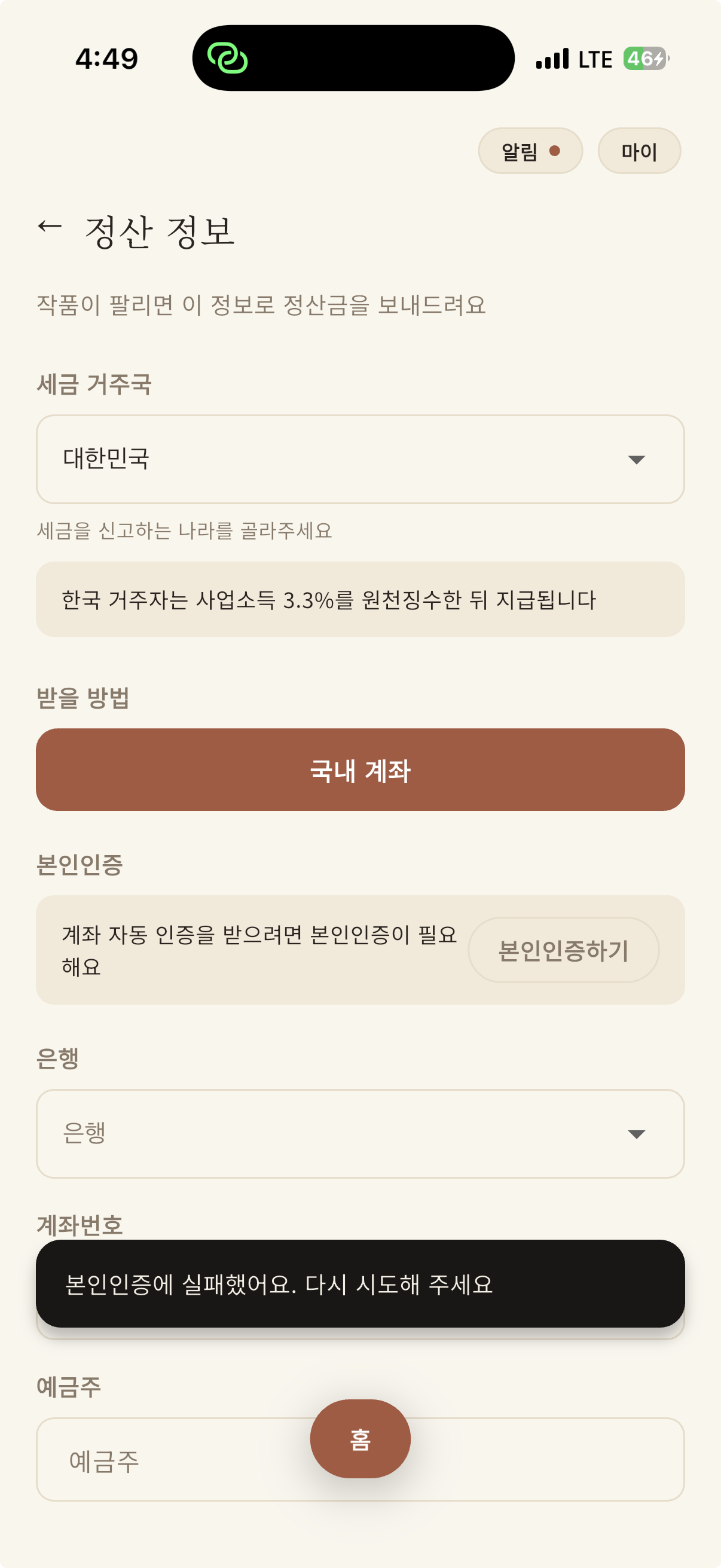Start verification with 본인인증하기
Image resolution: width=721 pixels, height=1568 pixels.
click(x=563, y=950)
